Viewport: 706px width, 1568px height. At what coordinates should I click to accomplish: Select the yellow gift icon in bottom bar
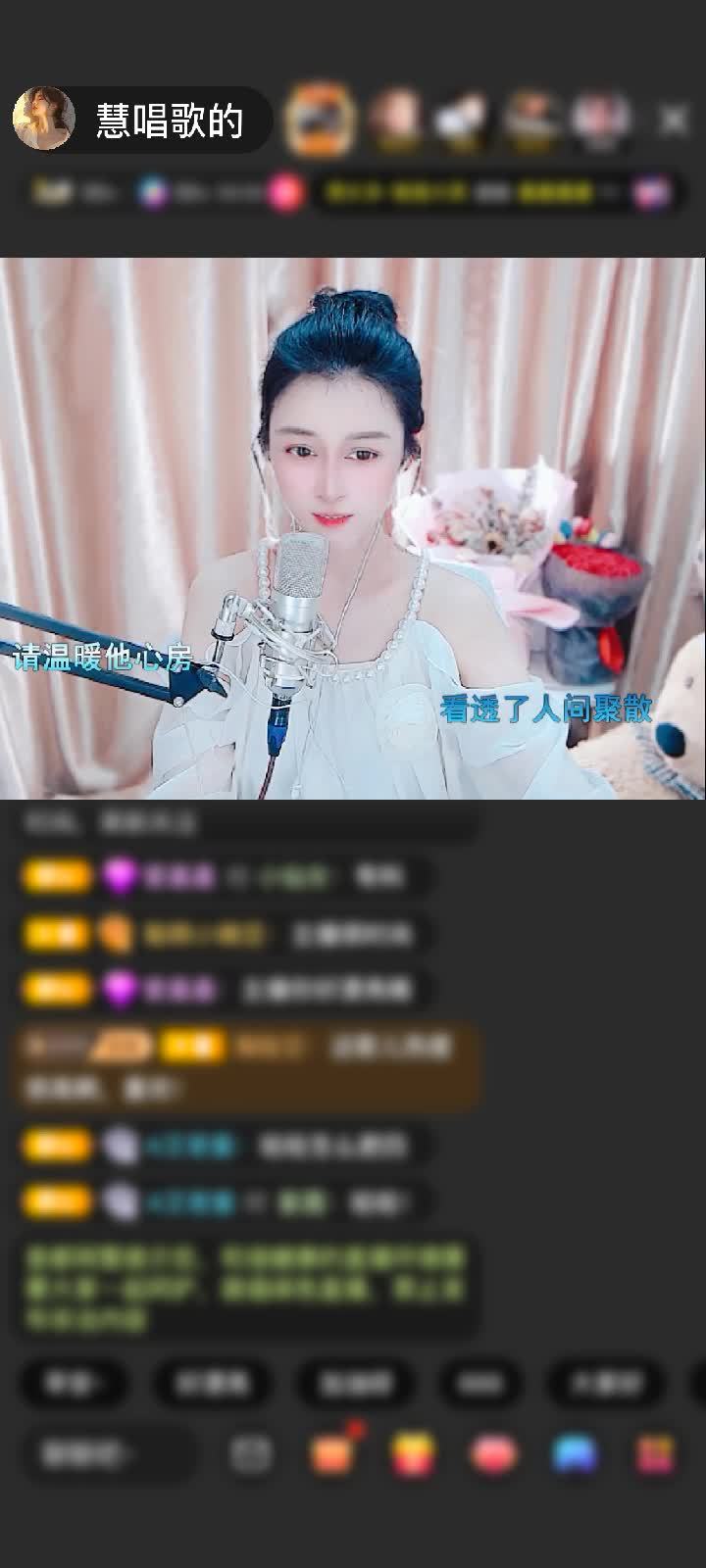coord(414,1455)
